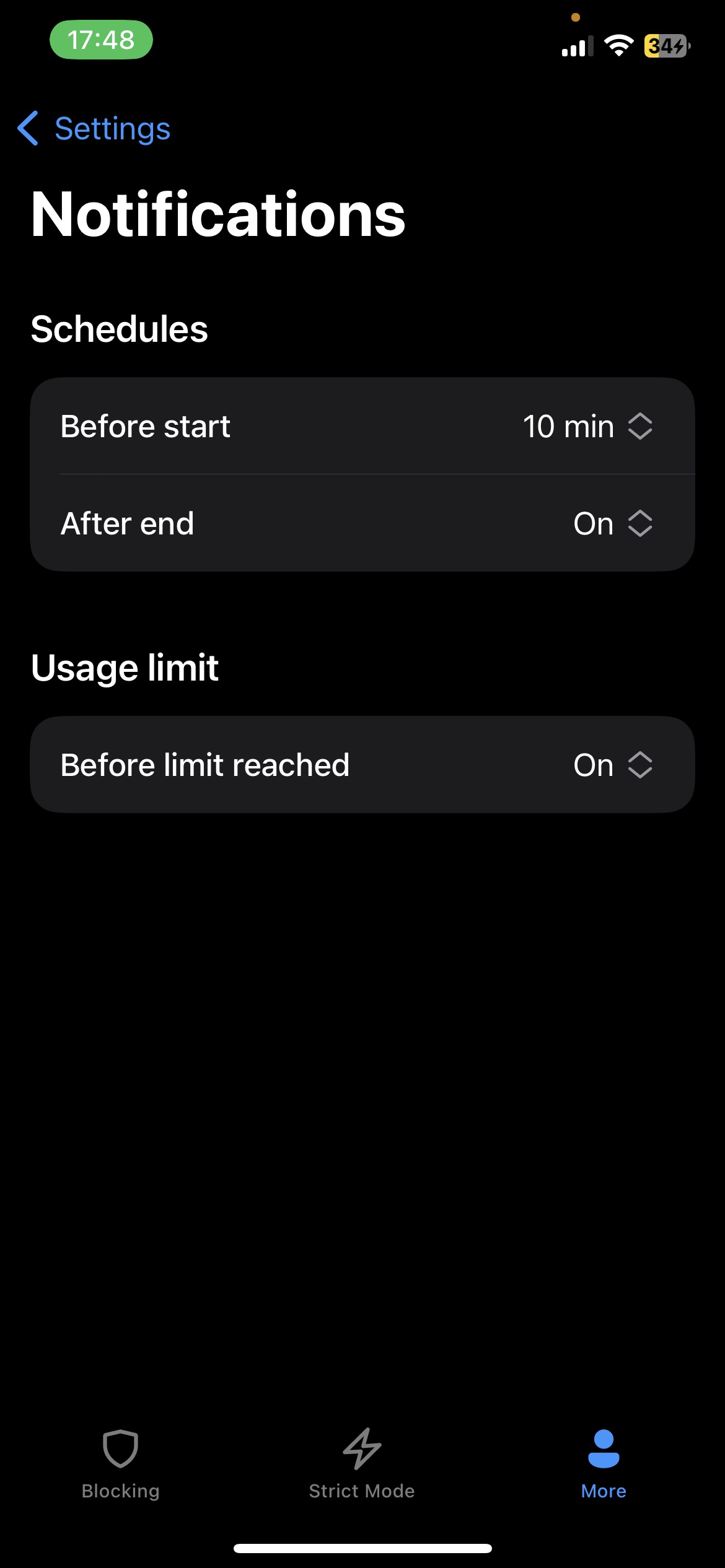Open the After end notification picker
Image resolution: width=725 pixels, height=1568 pixels.
click(612, 524)
